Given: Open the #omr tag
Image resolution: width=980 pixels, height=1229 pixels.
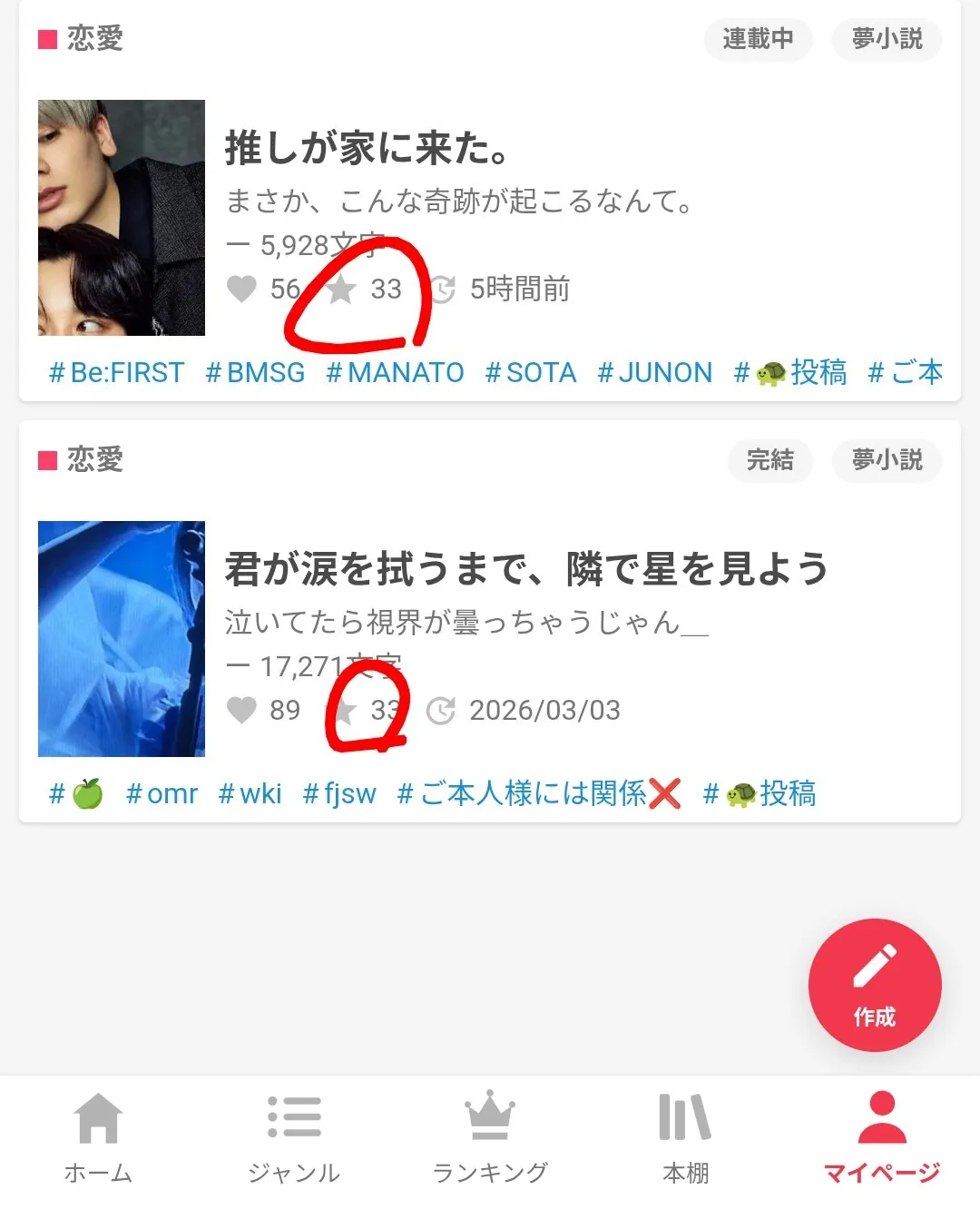Looking at the screenshot, I should 162,794.
